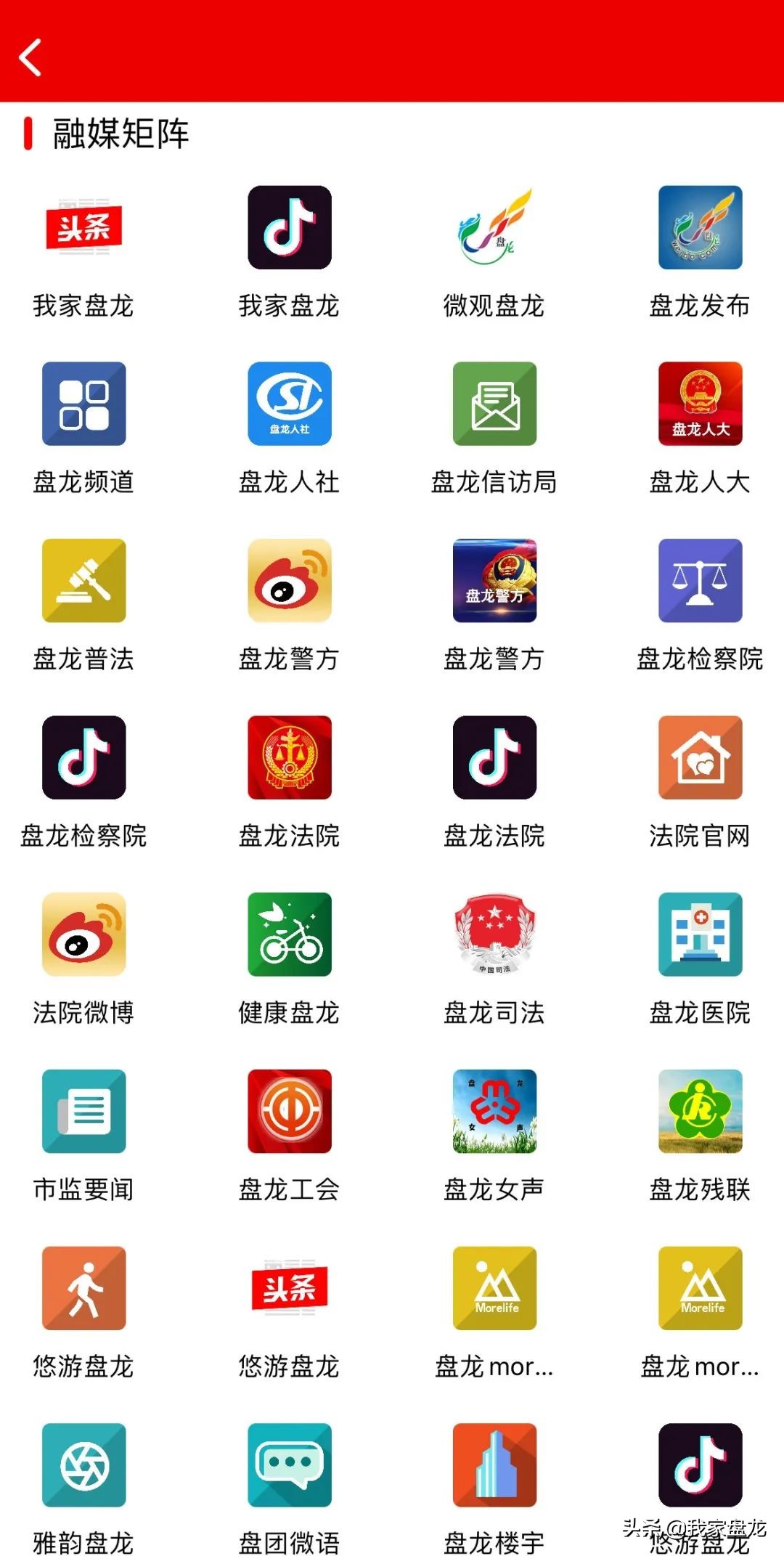Open the 盘龙检察院 scales of justice icon
The image size is (784, 1556).
(x=699, y=581)
